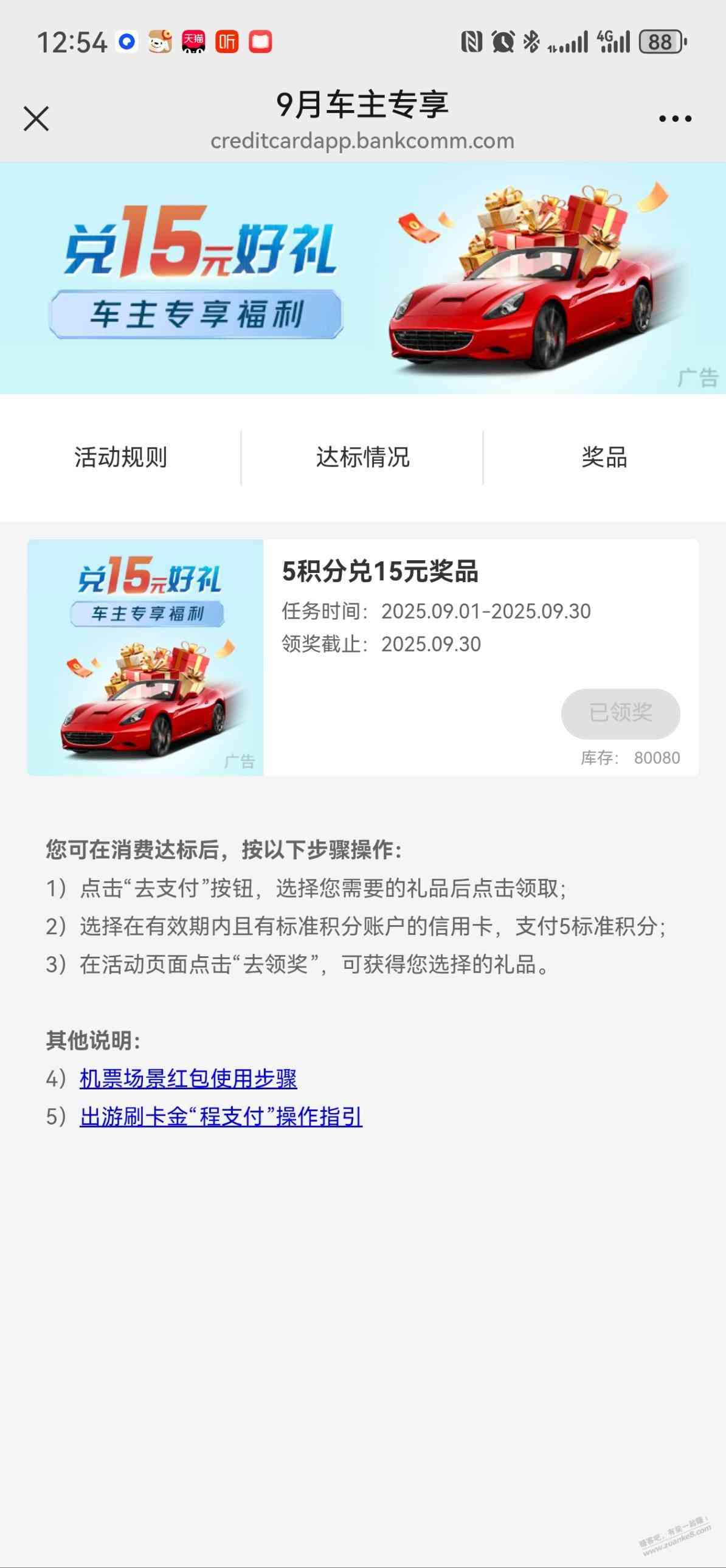726x1568 pixels.
Task: Open the 5积分兑15元奖品 reward card
Action: (x=380, y=572)
